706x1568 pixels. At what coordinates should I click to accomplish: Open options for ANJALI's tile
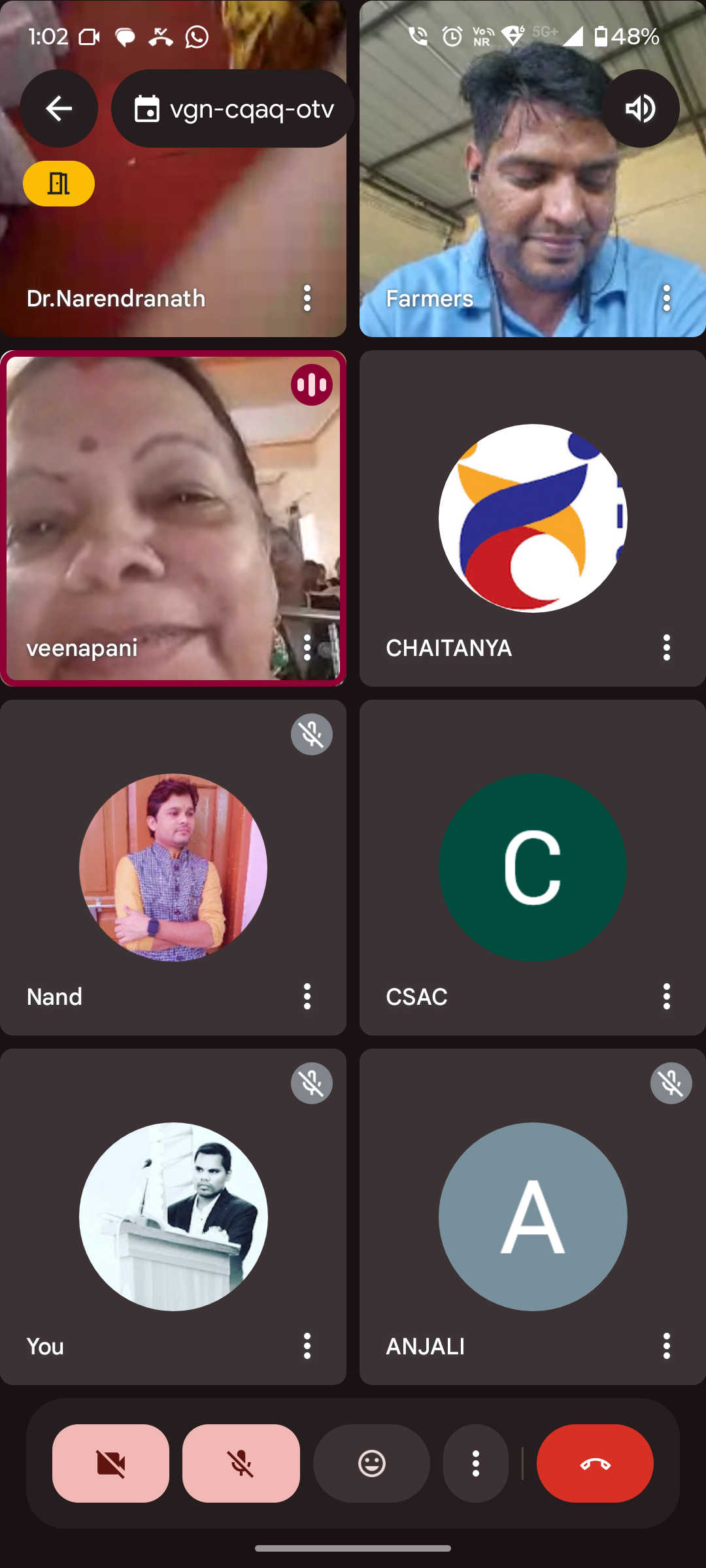[x=667, y=1347]
